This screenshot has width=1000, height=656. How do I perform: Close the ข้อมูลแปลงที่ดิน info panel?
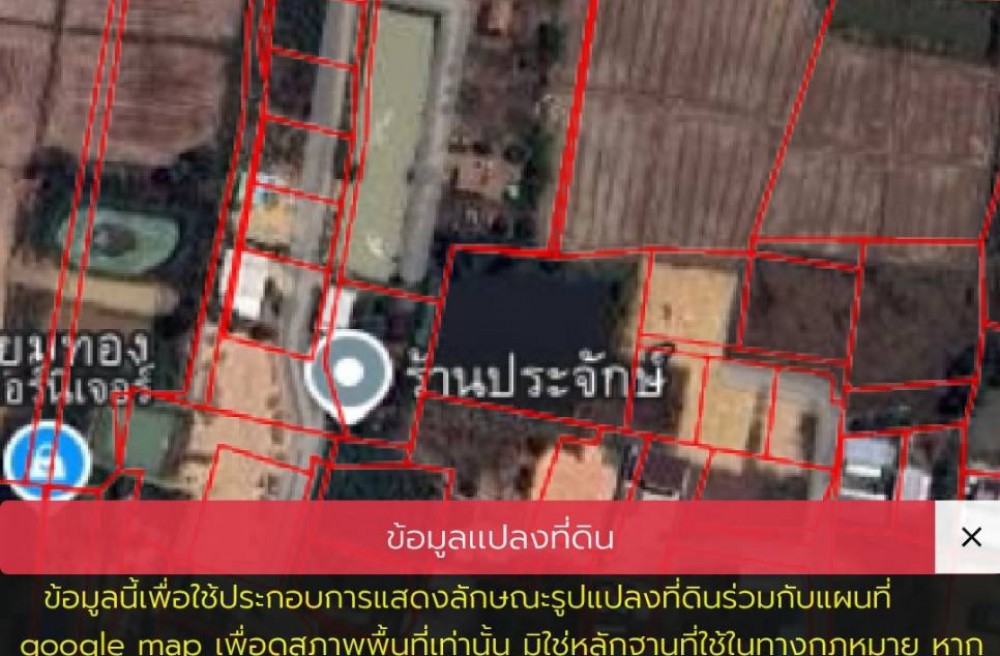[x=970, y=537]
